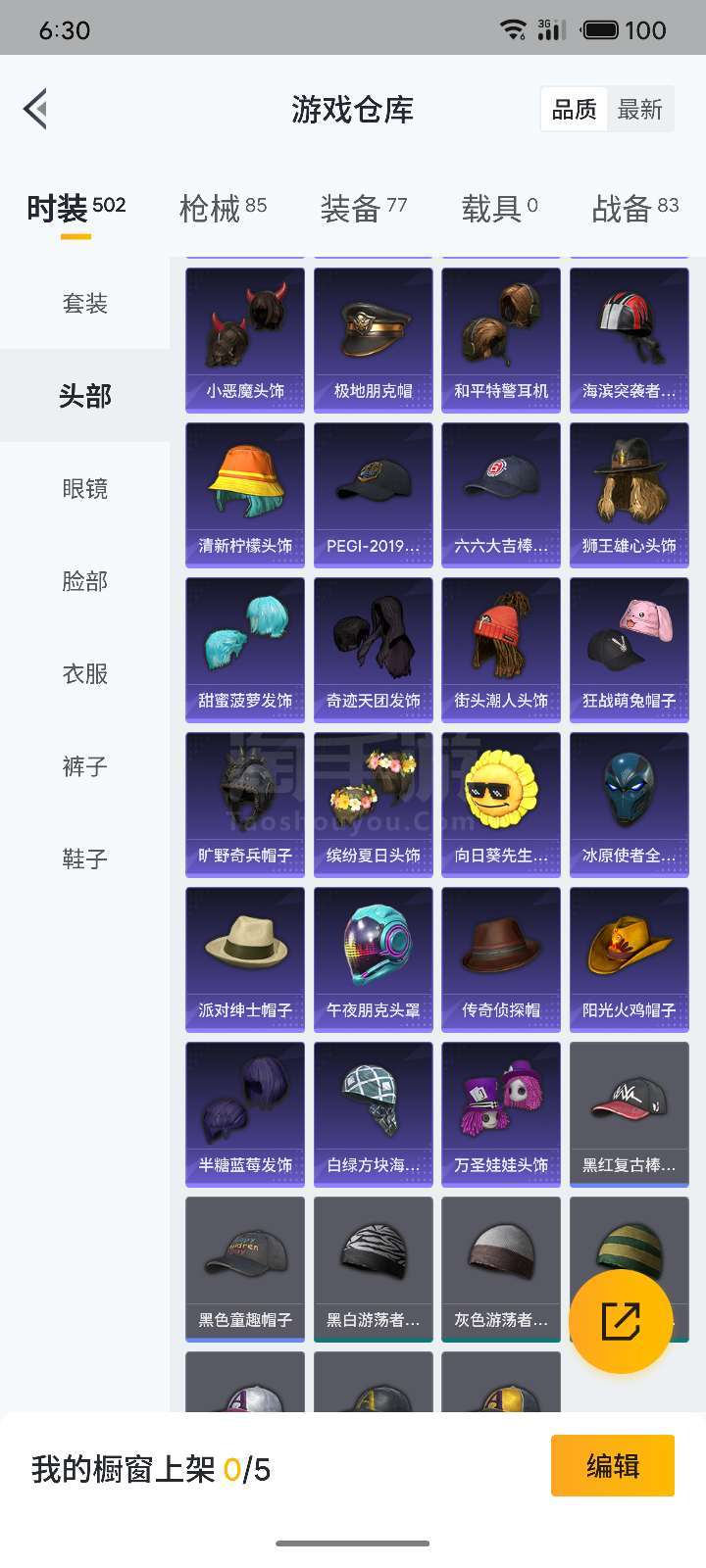Switch to the 装备 tab
This screenshot has height=1568, width=706.
[x=363, y=208]
